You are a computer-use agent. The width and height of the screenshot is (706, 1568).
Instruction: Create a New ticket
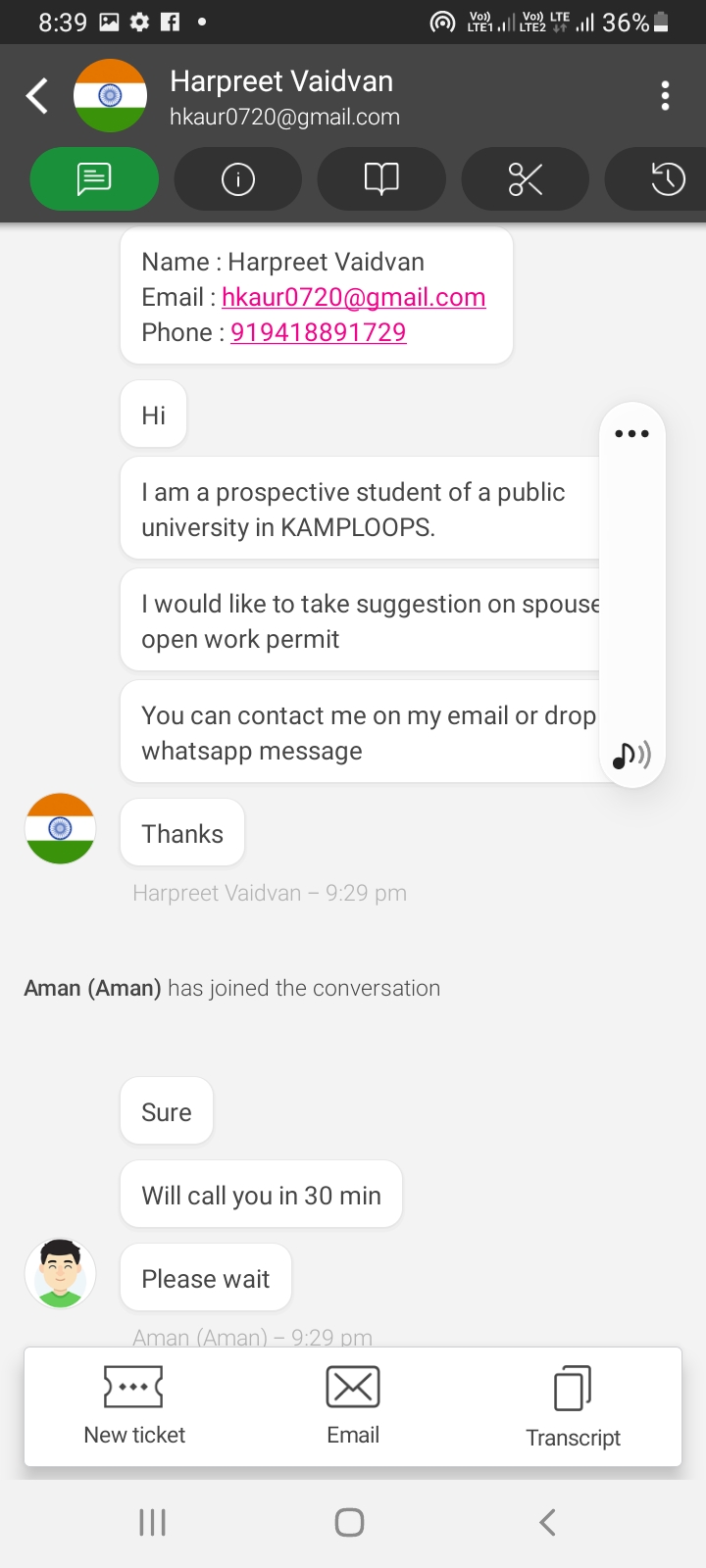tap(134, 1406)
